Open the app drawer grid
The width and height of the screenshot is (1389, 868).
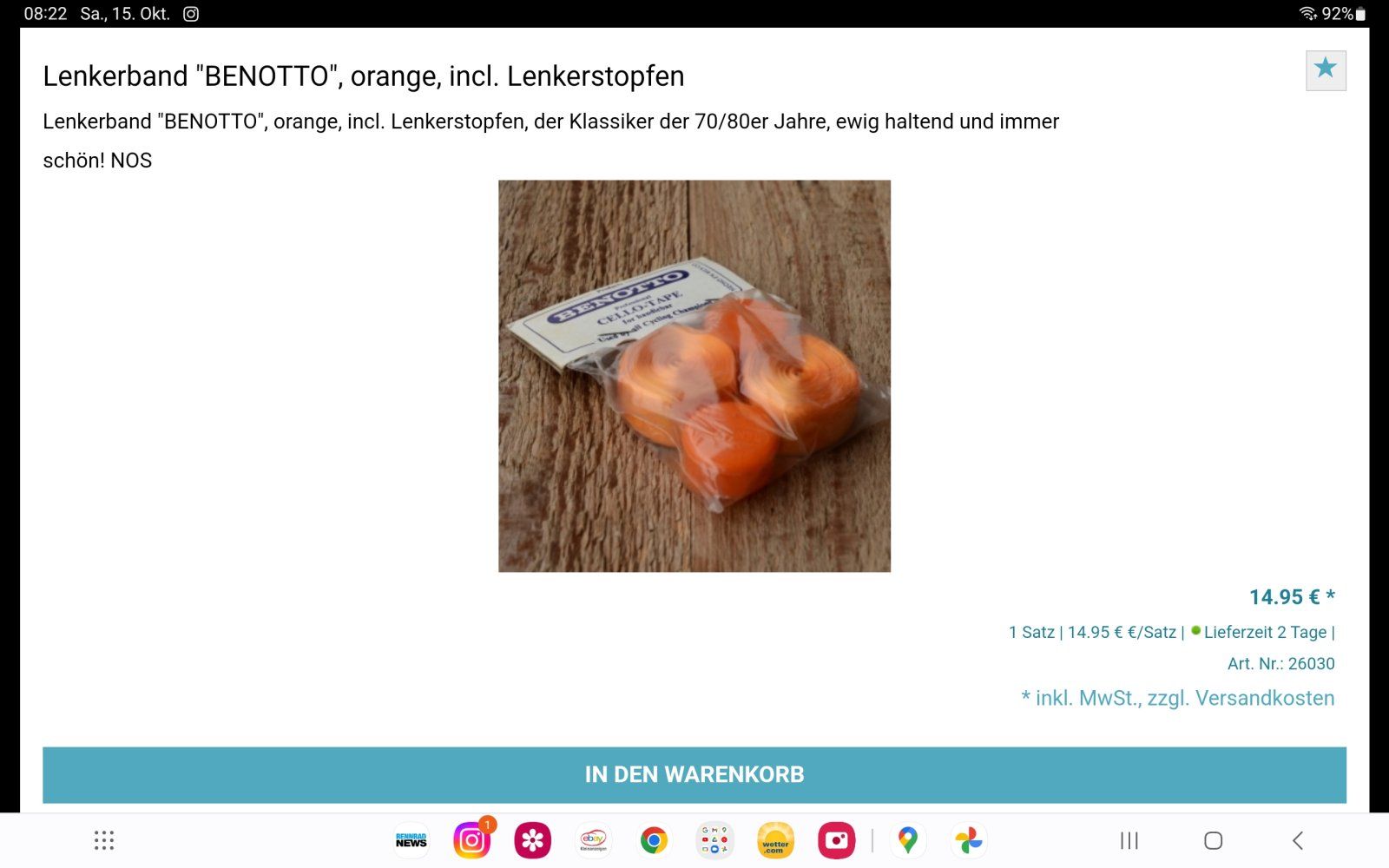[104, 840]
